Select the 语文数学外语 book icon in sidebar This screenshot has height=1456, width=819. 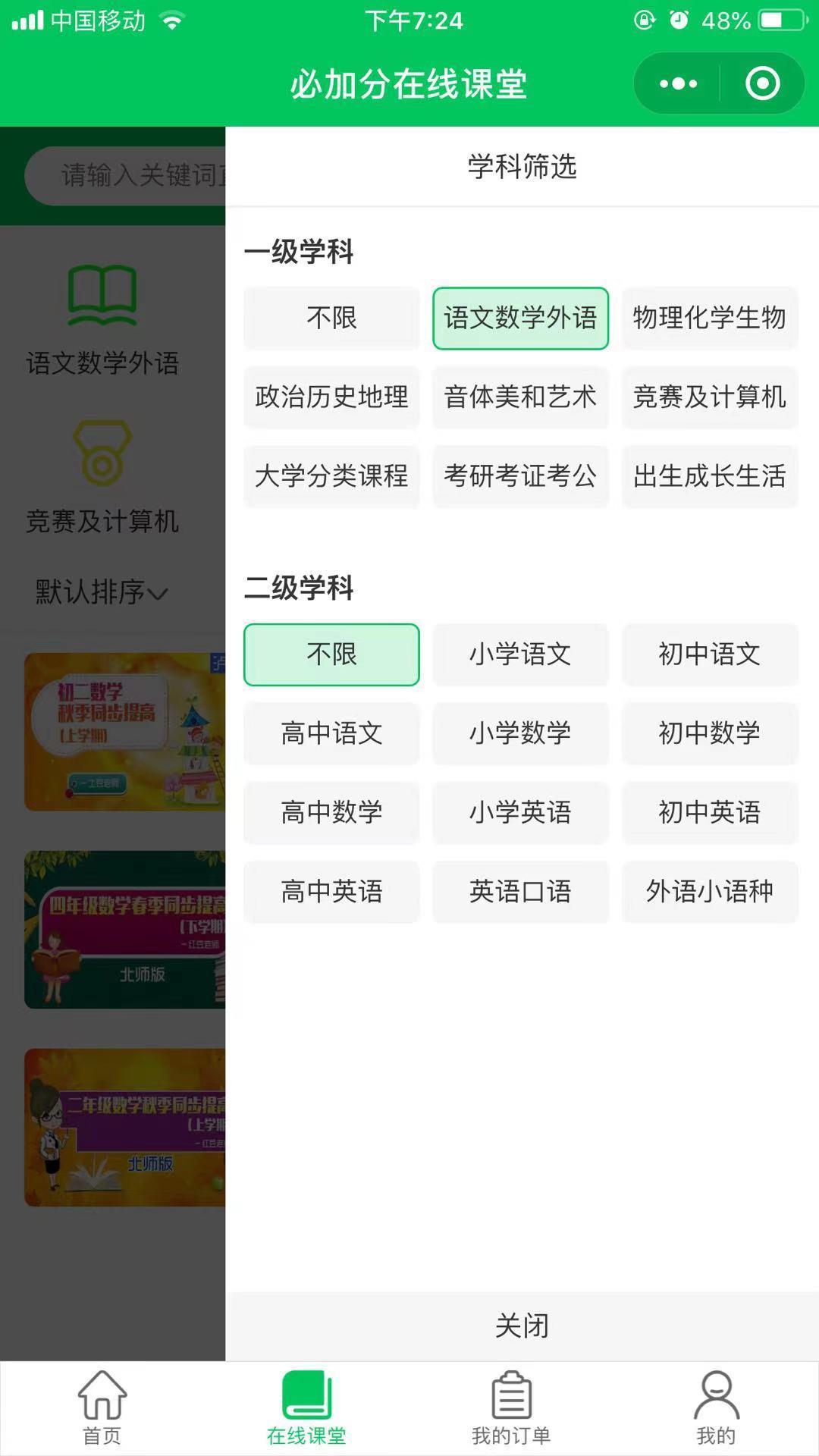click(x=102, y=296)
